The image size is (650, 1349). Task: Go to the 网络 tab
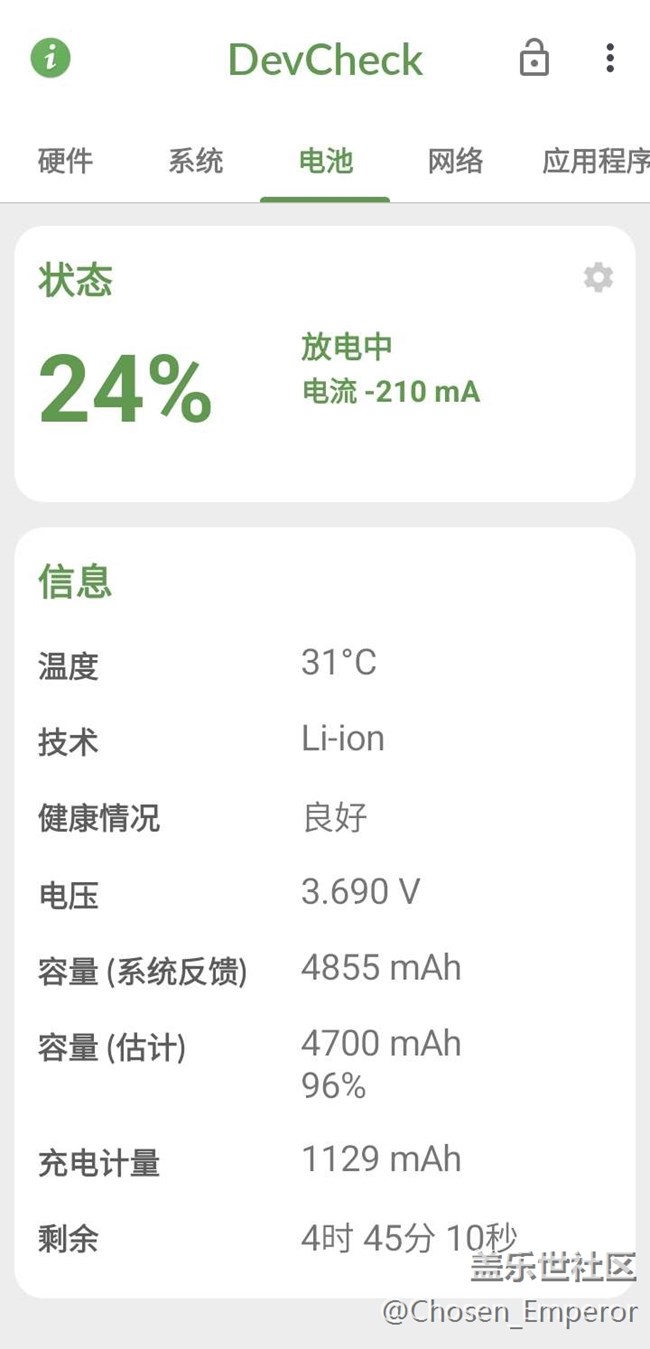(x=455, y=161)
